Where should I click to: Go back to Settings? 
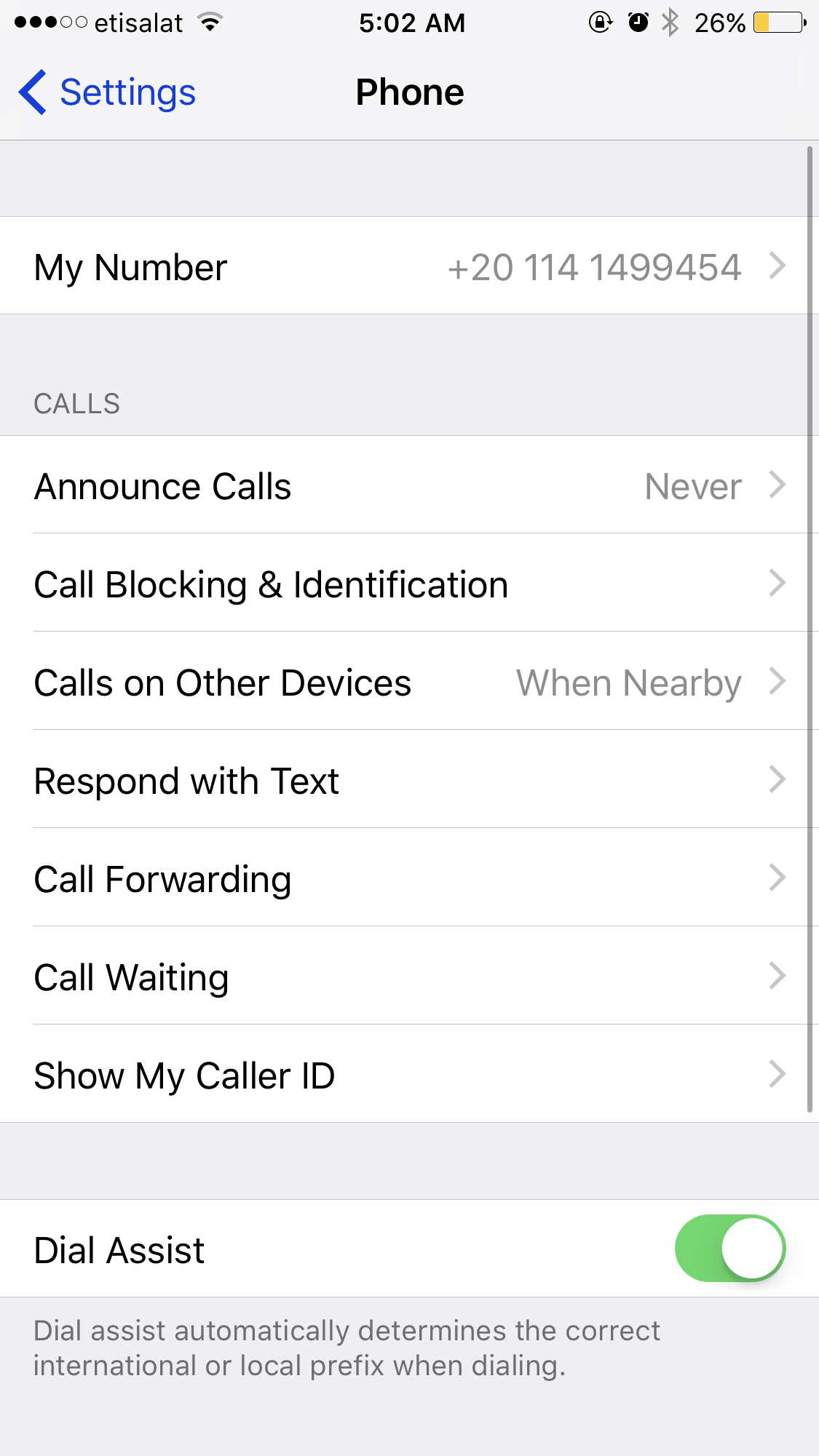point(108,92)
